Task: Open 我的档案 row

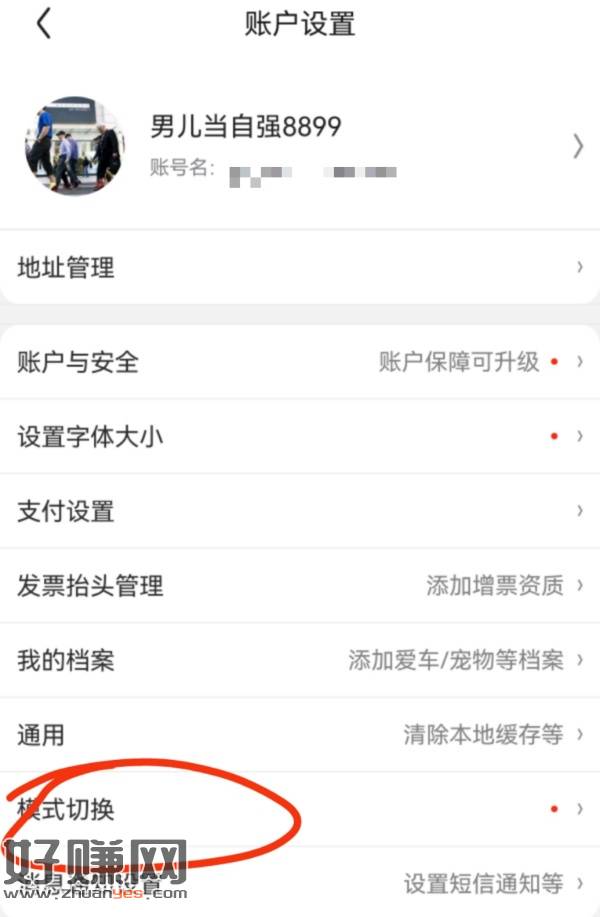Action: tap(300, 660)
